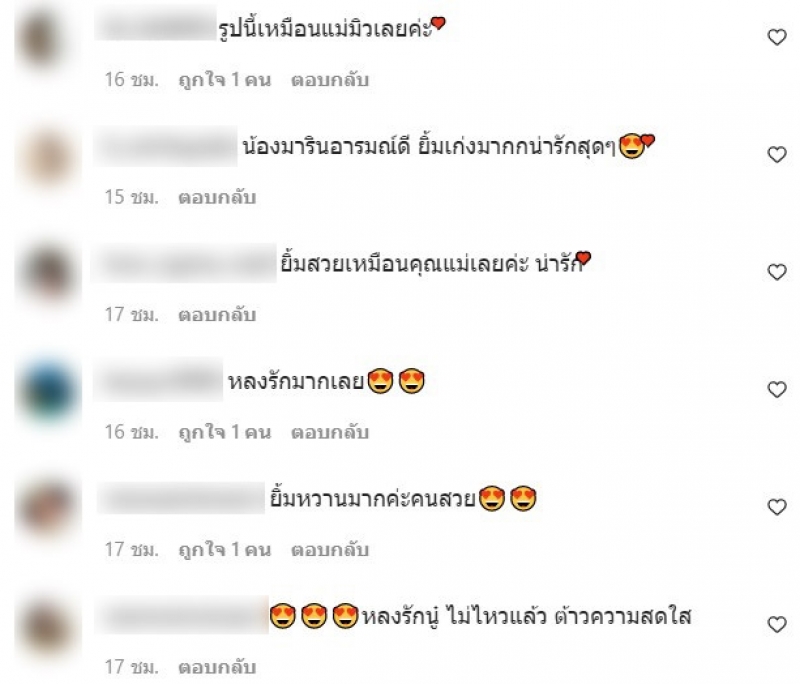Like the comment 'หลงรักมากเลย'
This screenshot has width=800, height=684.
tap(776, 389)
